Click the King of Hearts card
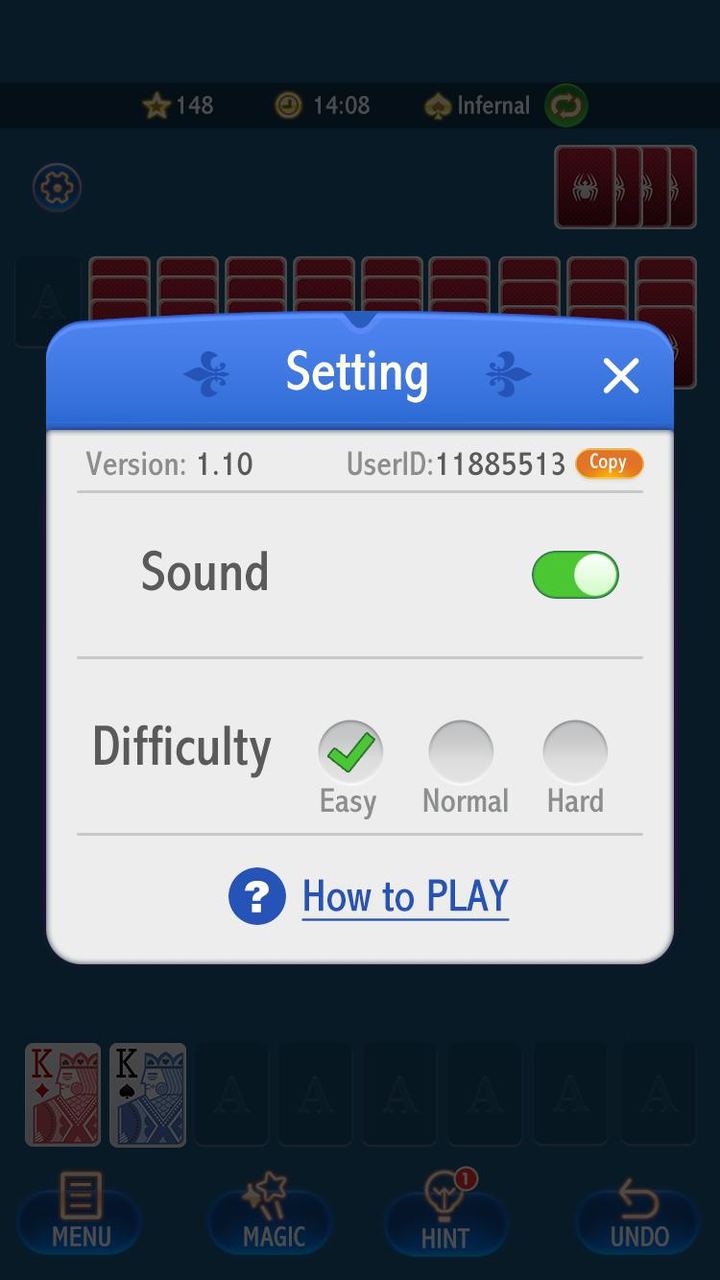 pos(61,1095)
